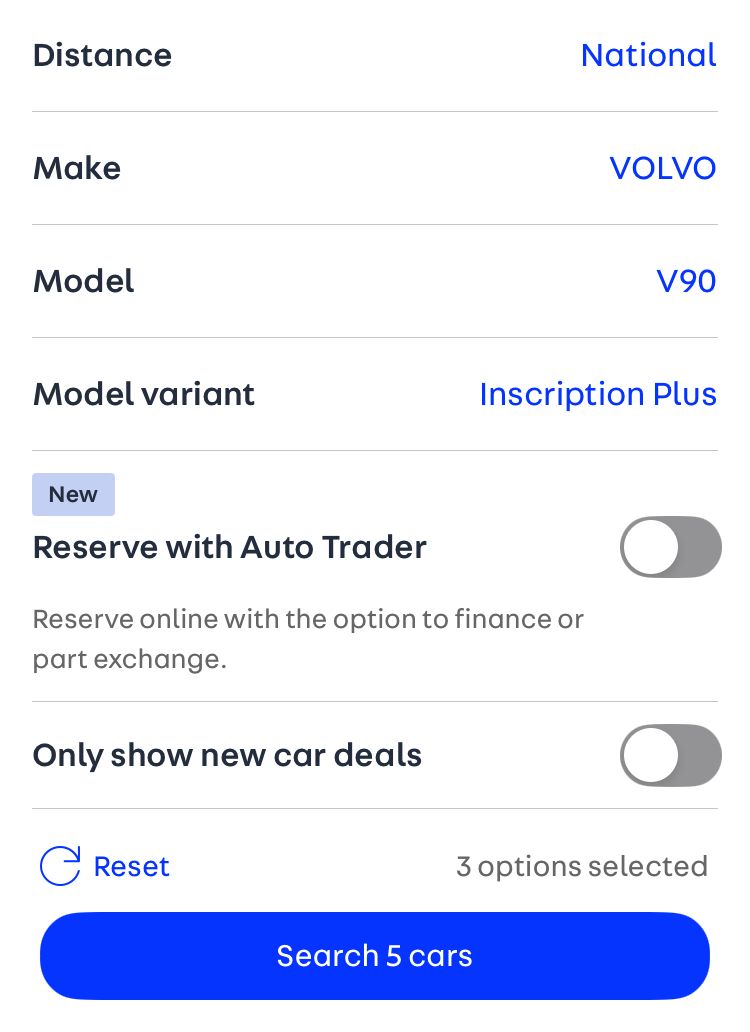The width and height of the screenshot is (750, 1032).
Task: Edit the Model filter showing V90
Action: 375,282
